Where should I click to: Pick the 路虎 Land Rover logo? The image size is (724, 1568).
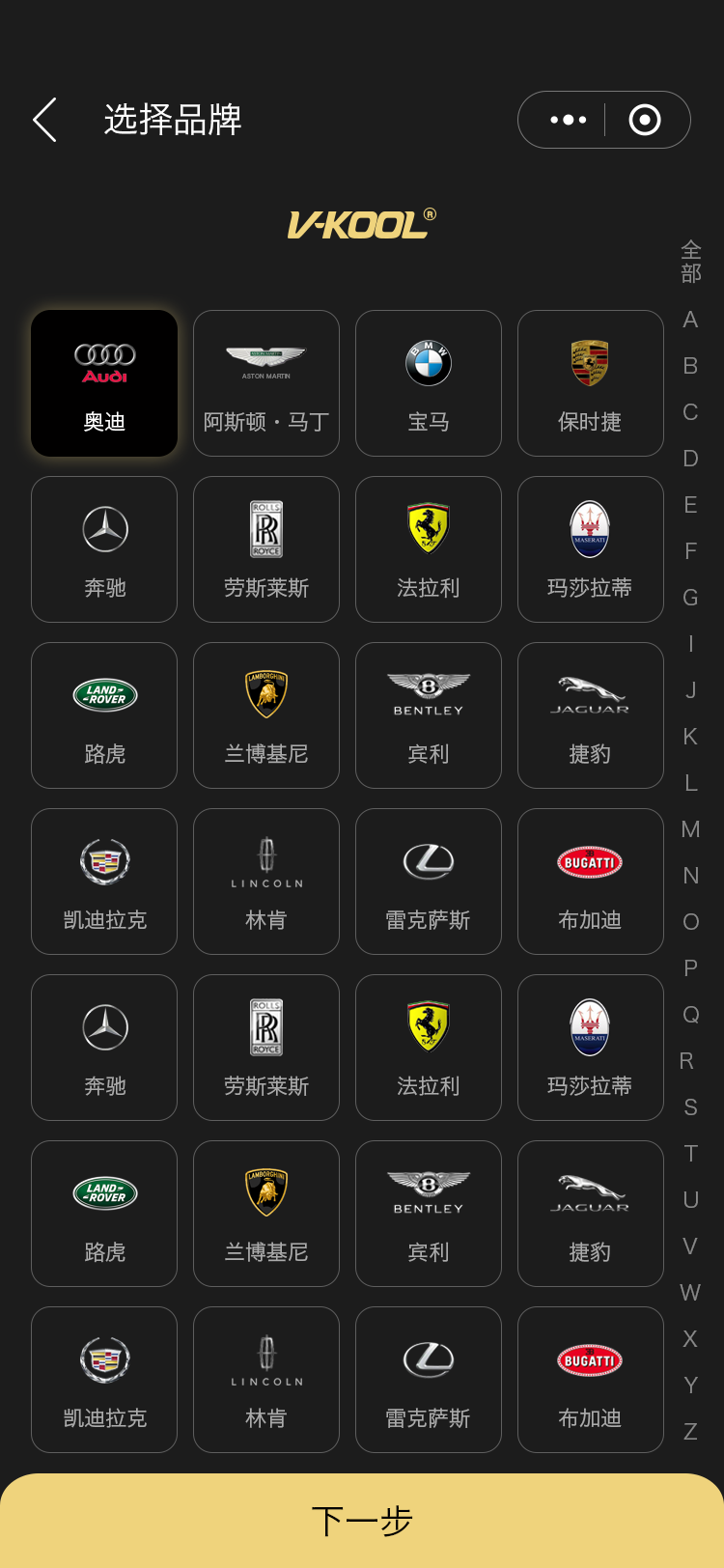coord(103,714)
